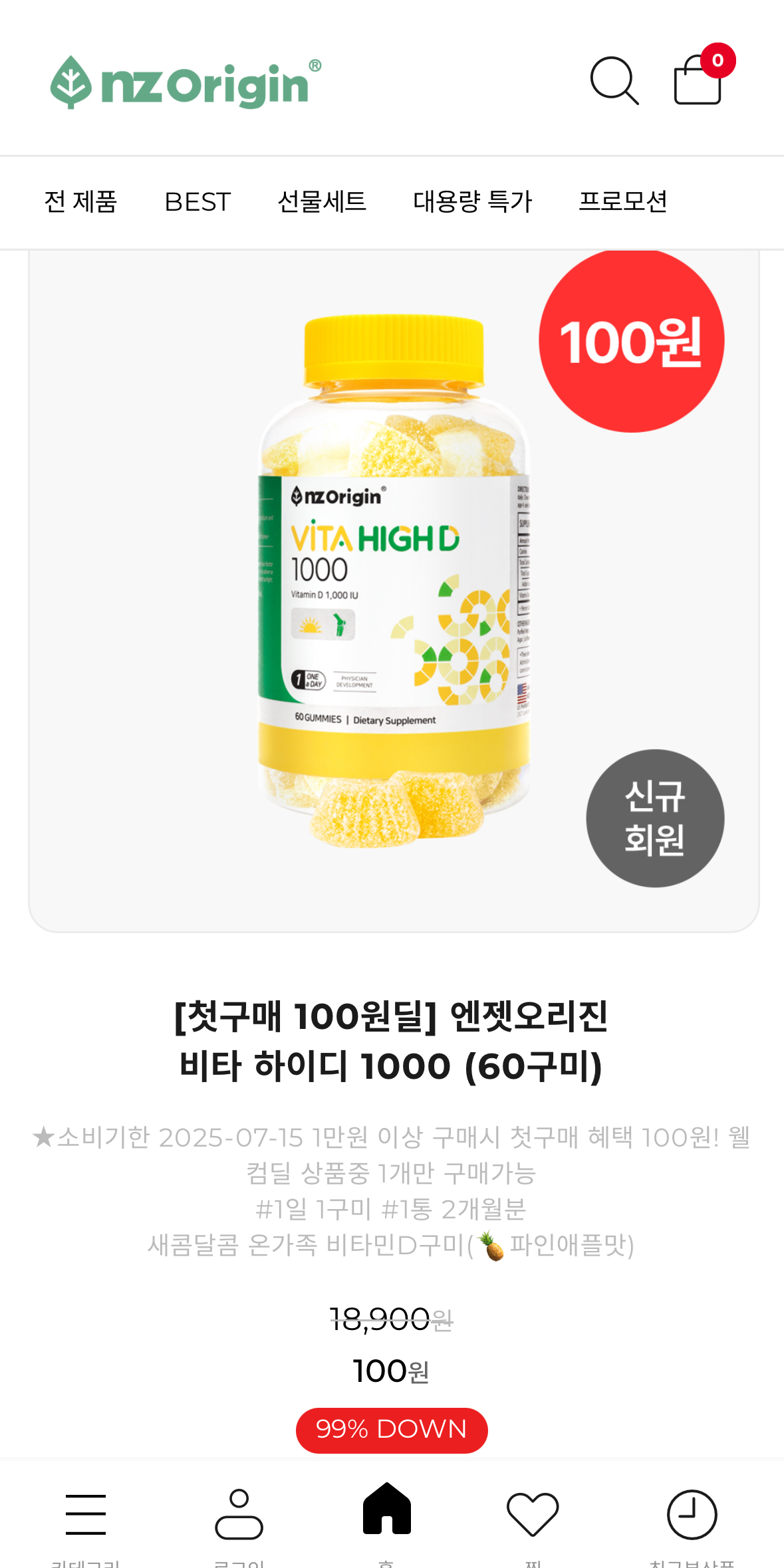The width and height of the screenshot is (784, 1568).
Task: Open the 선물세트 category tab
Action: pyautogui.click(x=322, y=202)
